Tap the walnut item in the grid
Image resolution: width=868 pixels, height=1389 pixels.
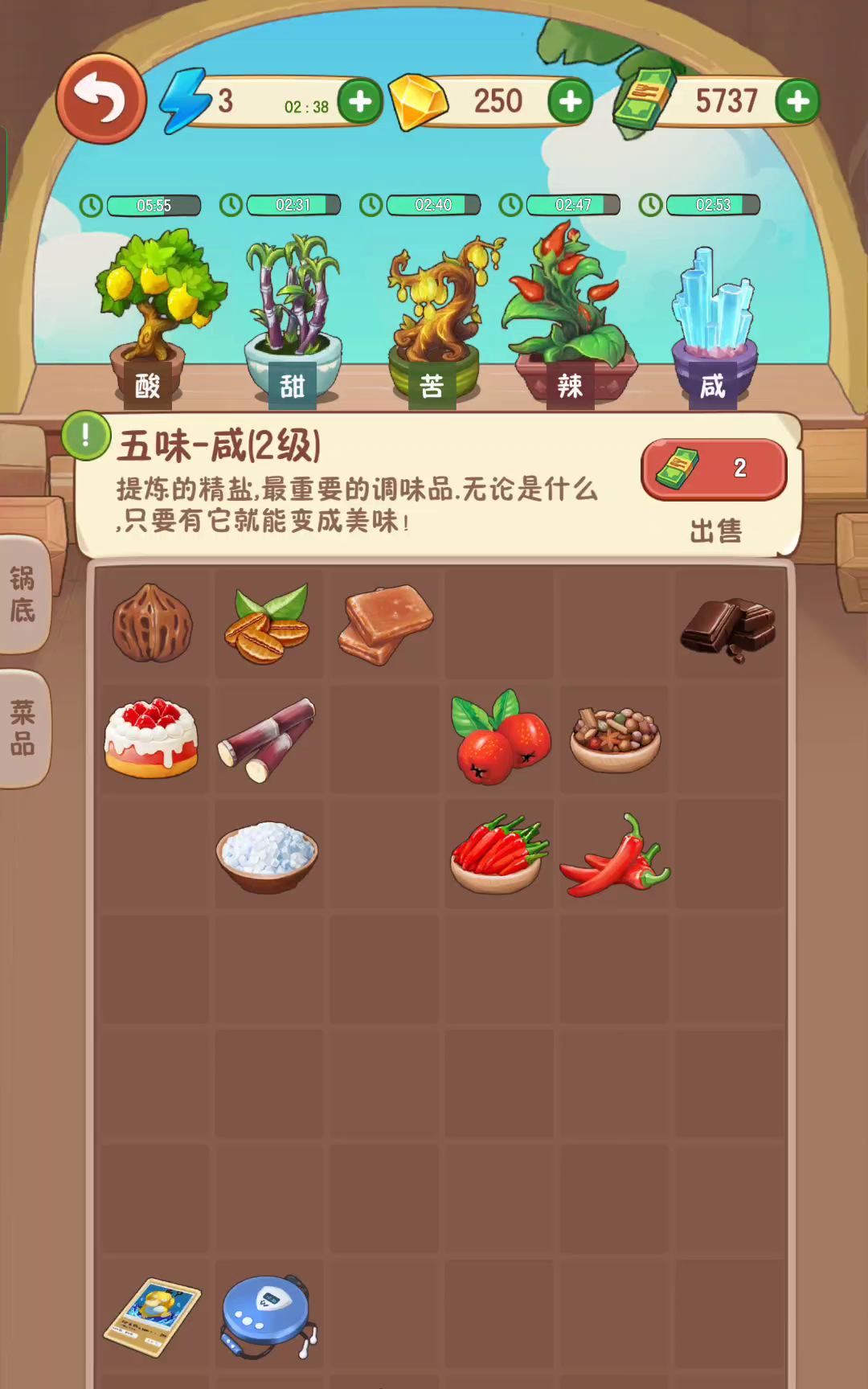tap(152, 623)
